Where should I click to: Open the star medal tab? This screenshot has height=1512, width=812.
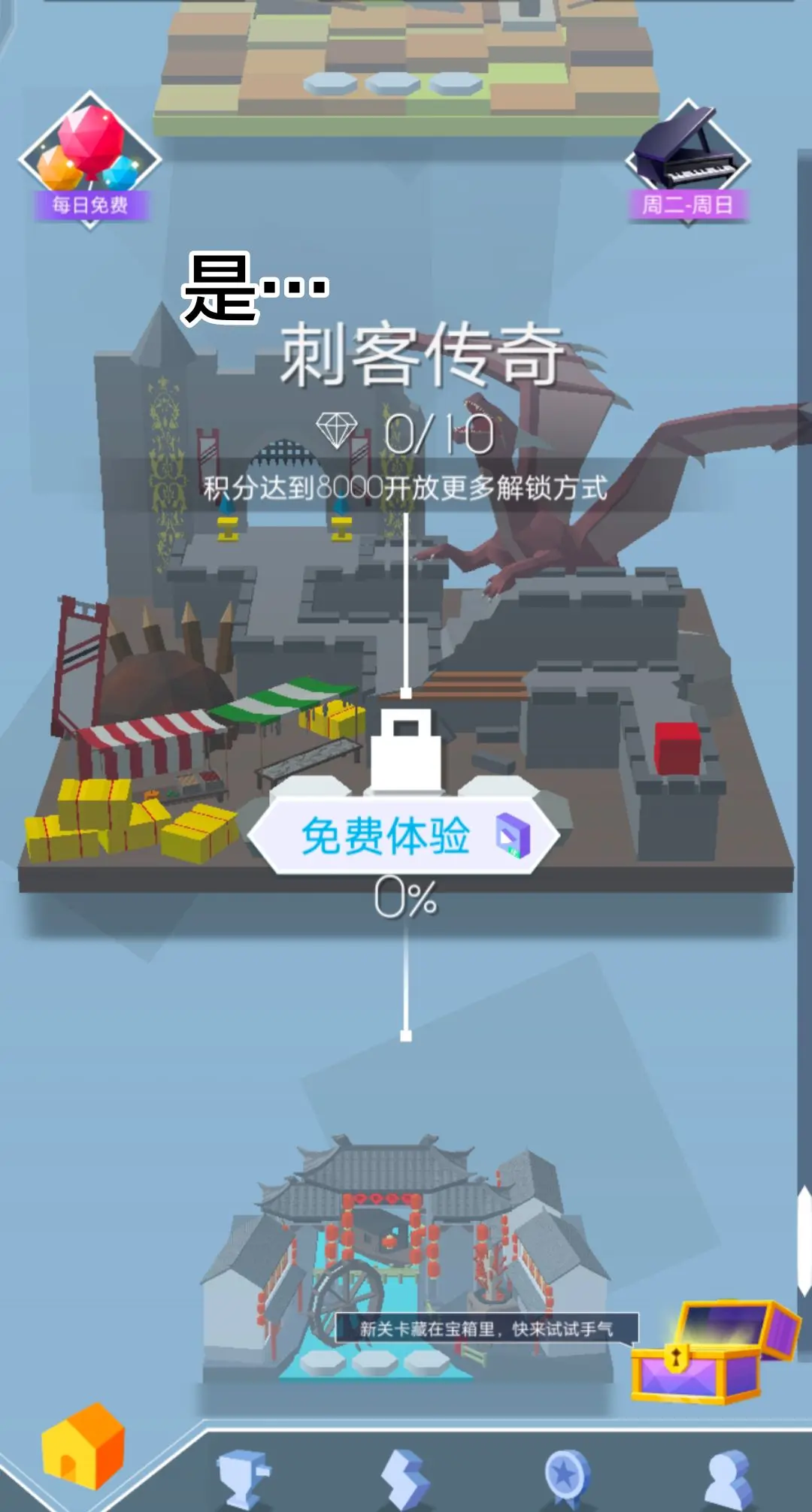(567, 1478)
